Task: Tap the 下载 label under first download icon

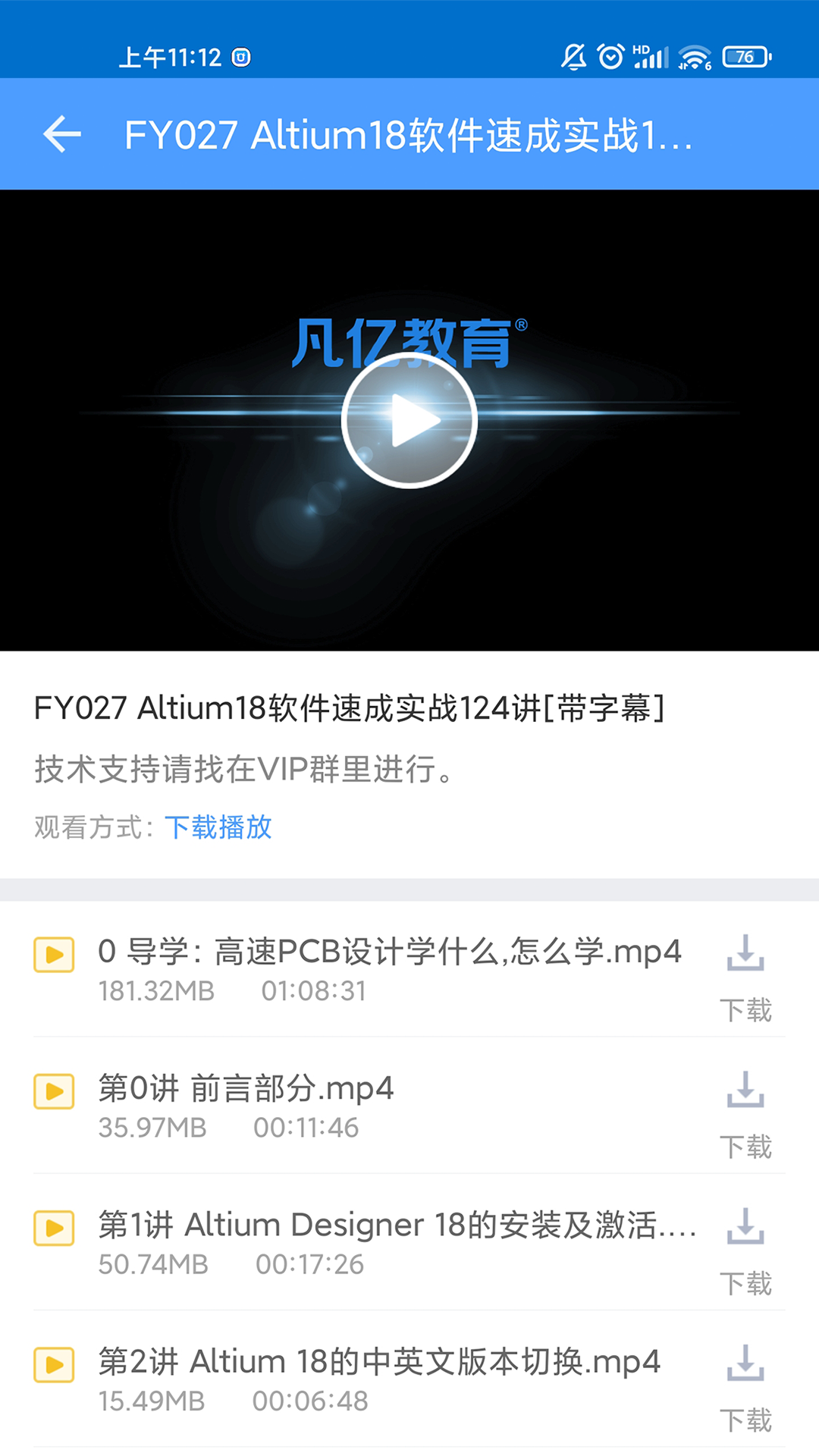Action: 746,1011
